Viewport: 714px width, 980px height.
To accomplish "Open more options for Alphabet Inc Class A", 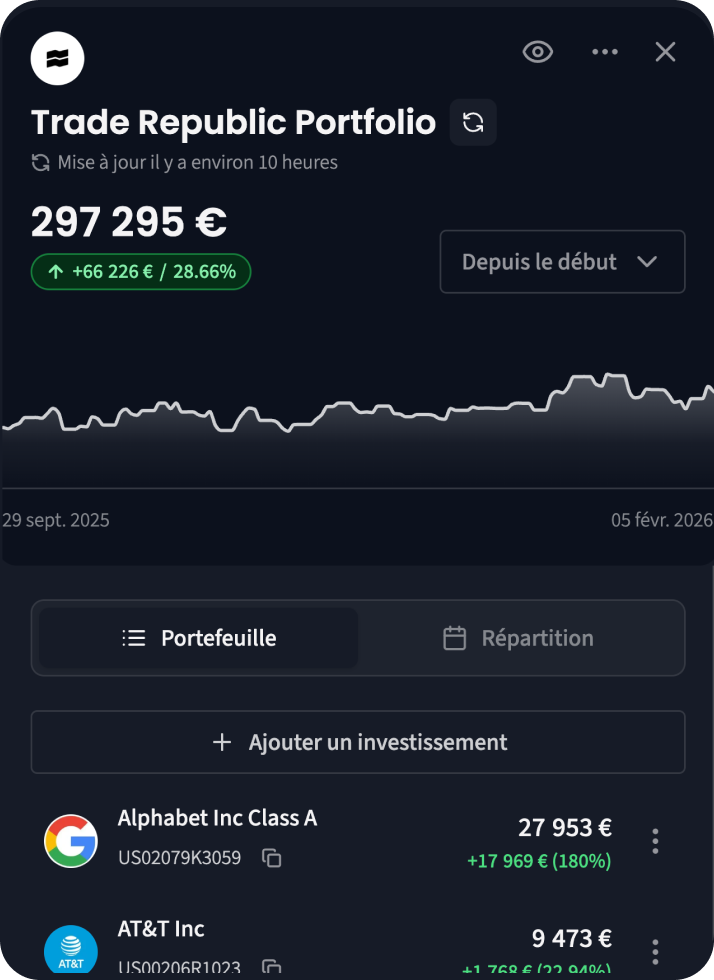I will click(x=655, y=841).
